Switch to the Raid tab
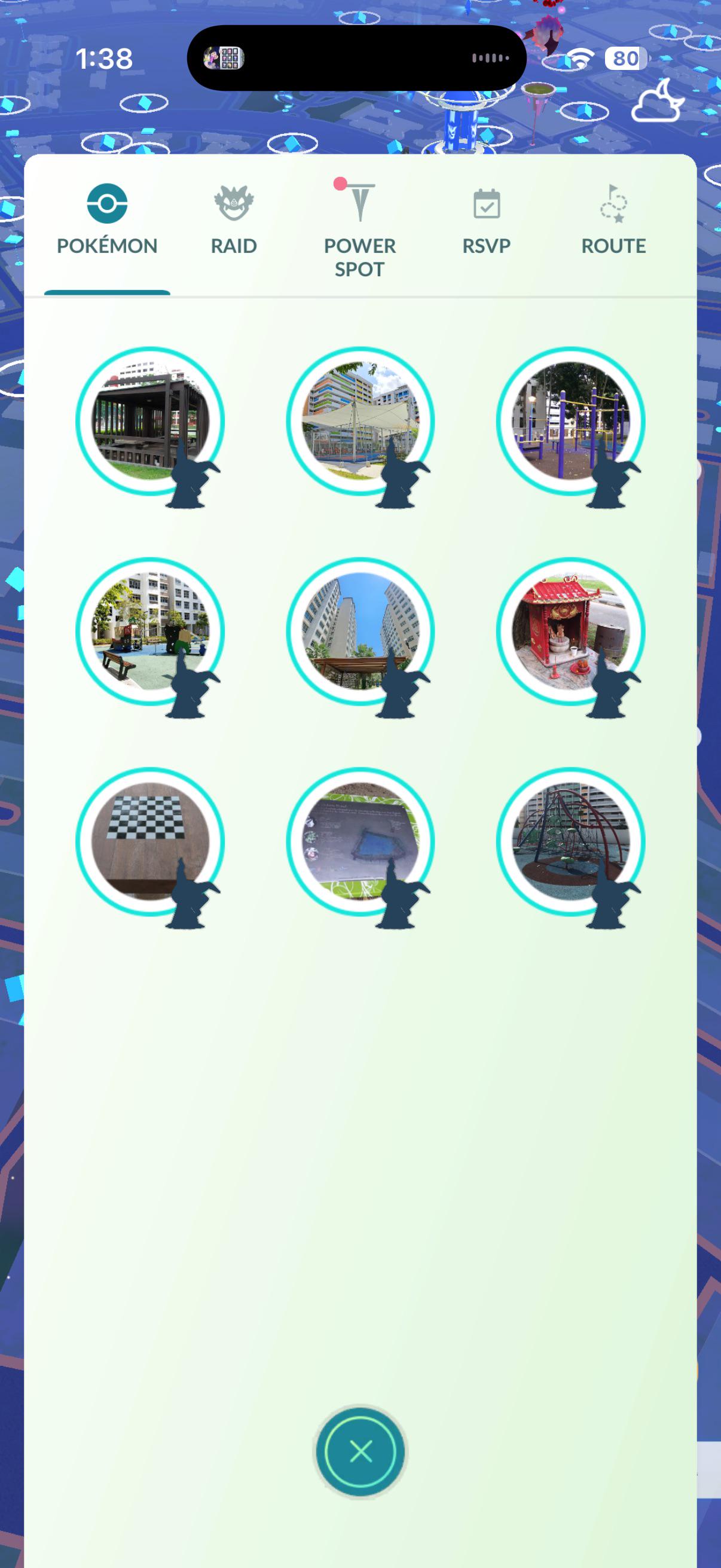The height and width of the screenshot is (1568, 721). (x=234, y=220)
